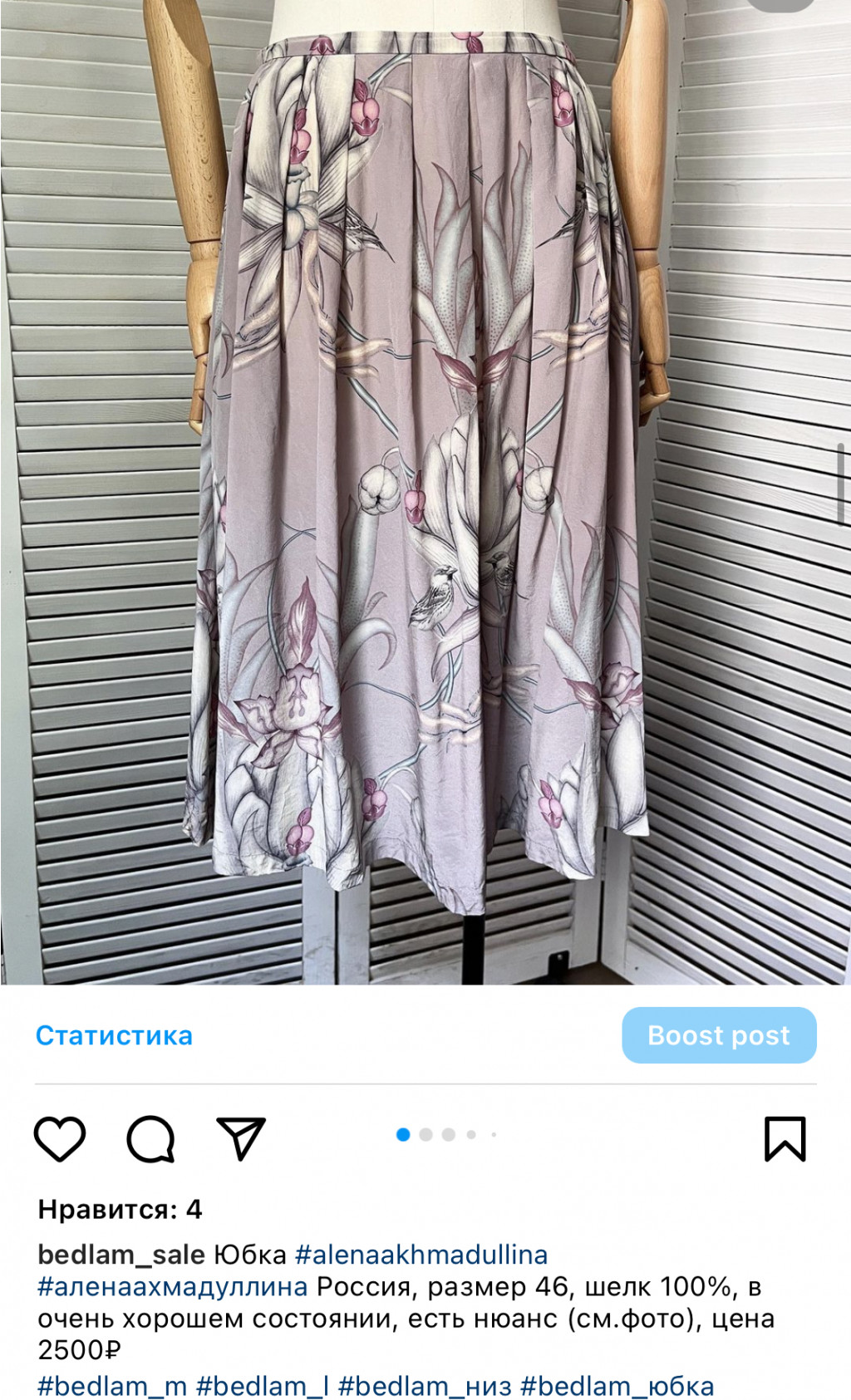Open hashtag #bedlam_низ
Image resolution: width=851 pixels, height=1400 pixels.
coord(425,1386)
